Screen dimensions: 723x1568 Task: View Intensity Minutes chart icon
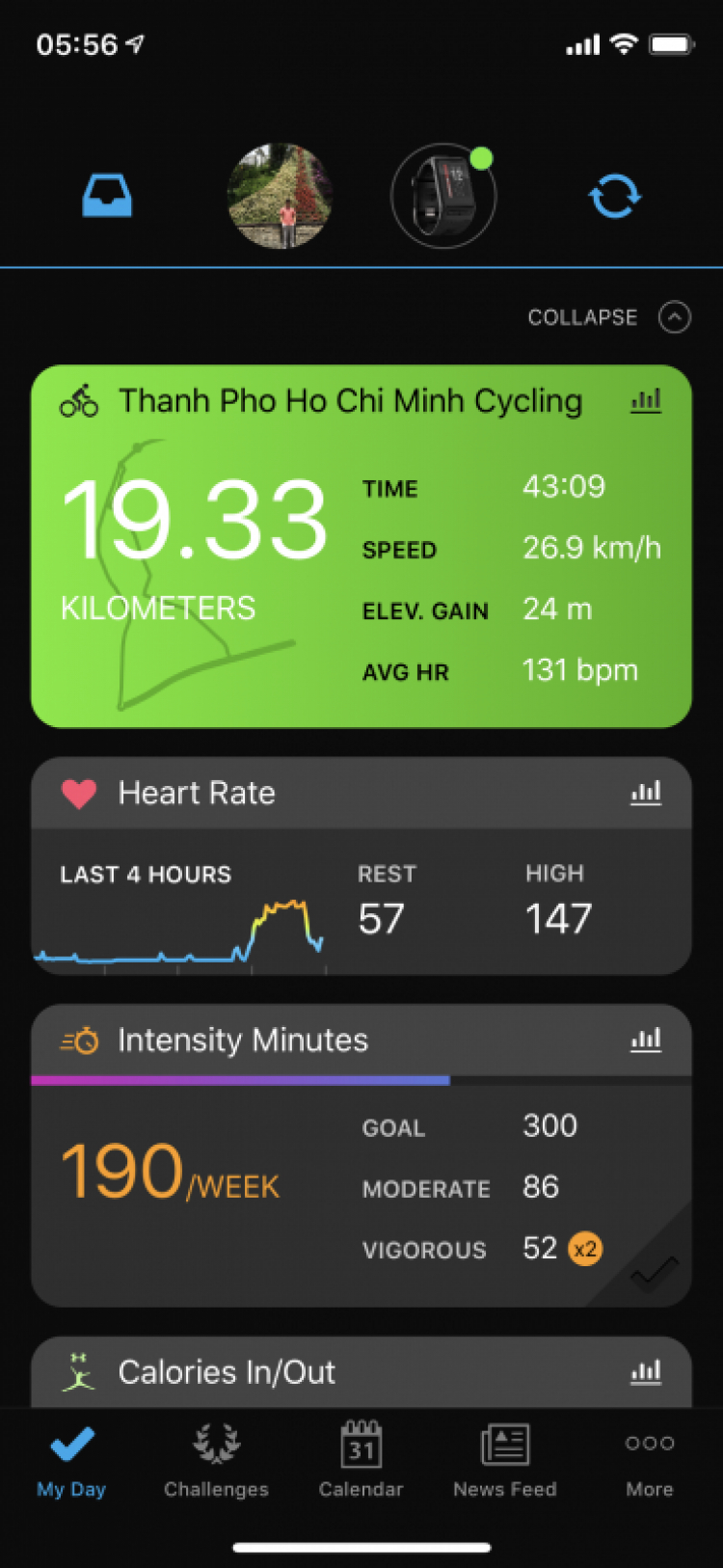pyautogui.click(x=646, y=1040)
